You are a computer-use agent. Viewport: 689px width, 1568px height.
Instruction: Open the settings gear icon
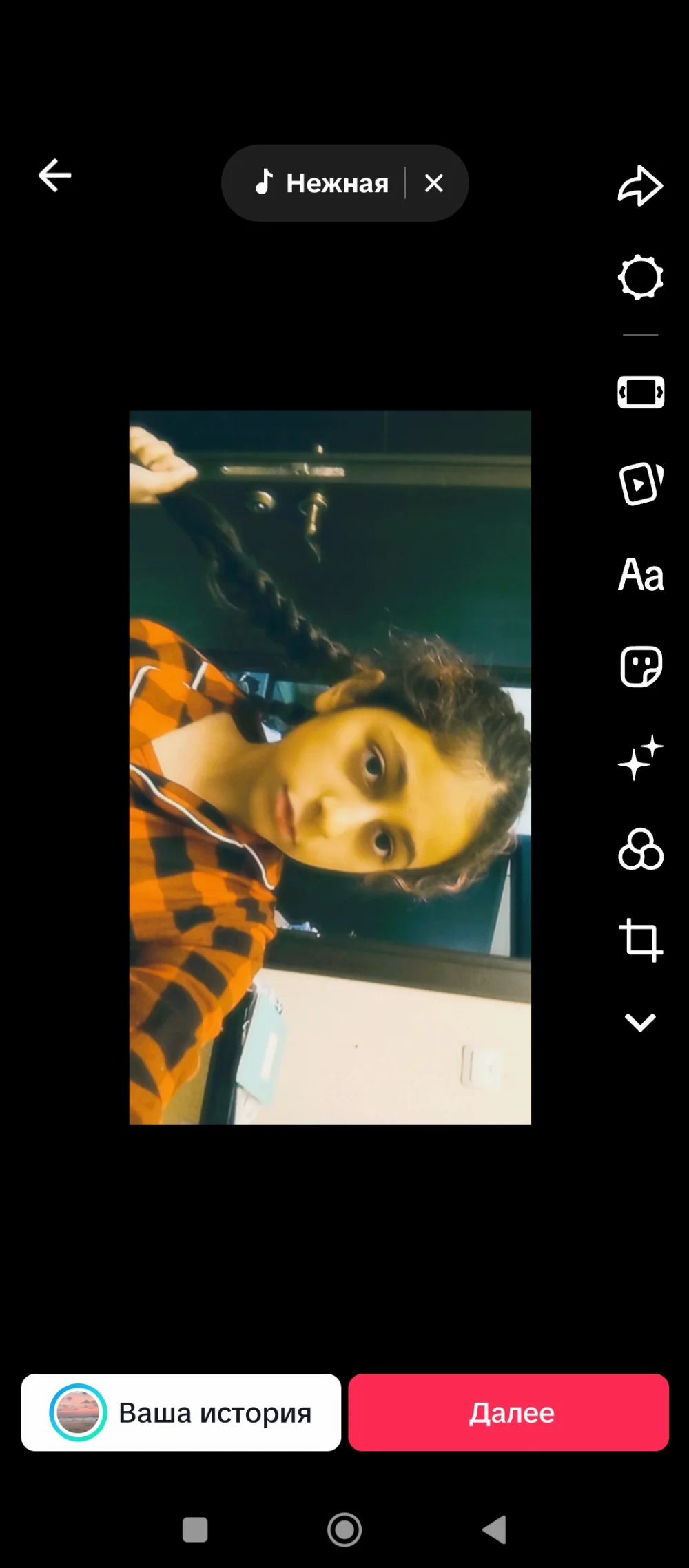click(x=641, y=278)
